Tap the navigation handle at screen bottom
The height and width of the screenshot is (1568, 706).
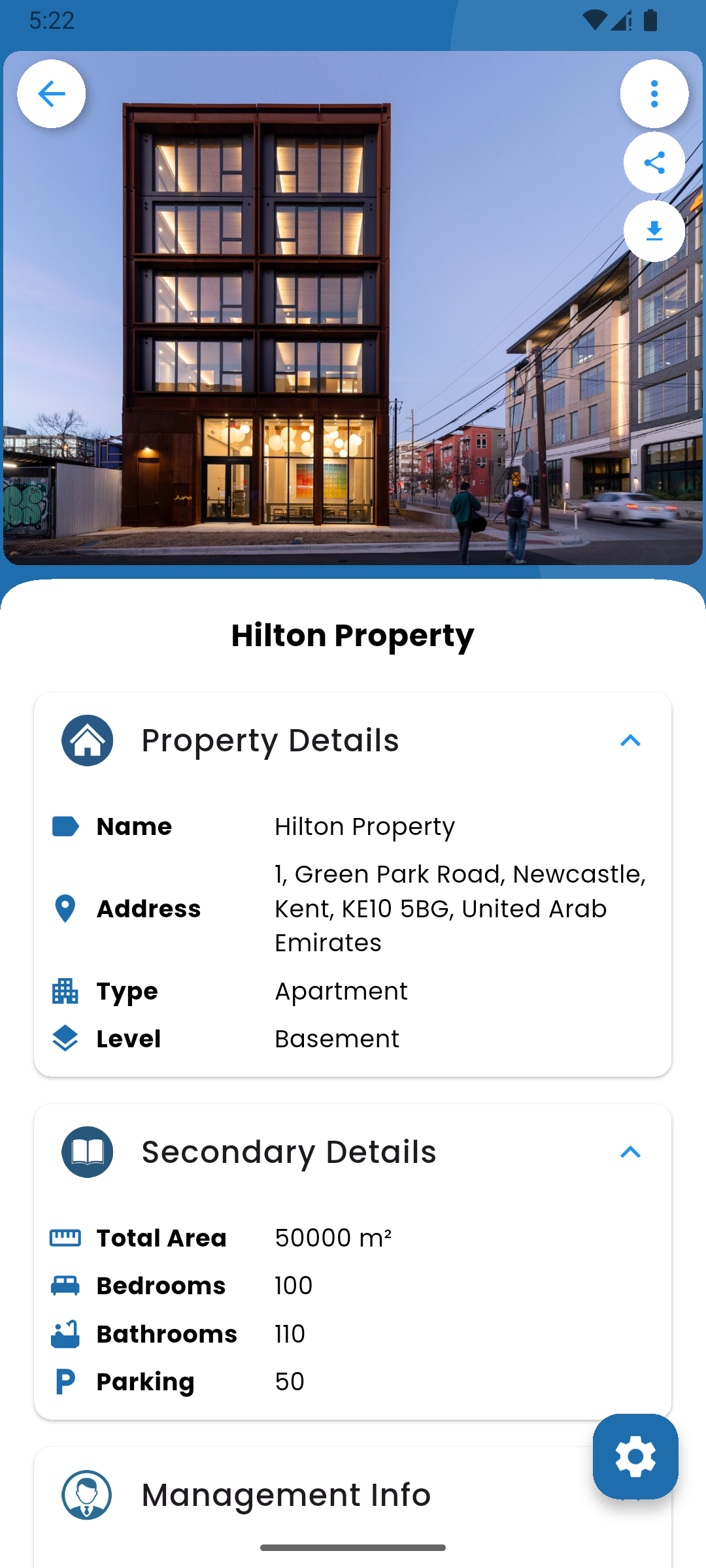click(353, 1547)
